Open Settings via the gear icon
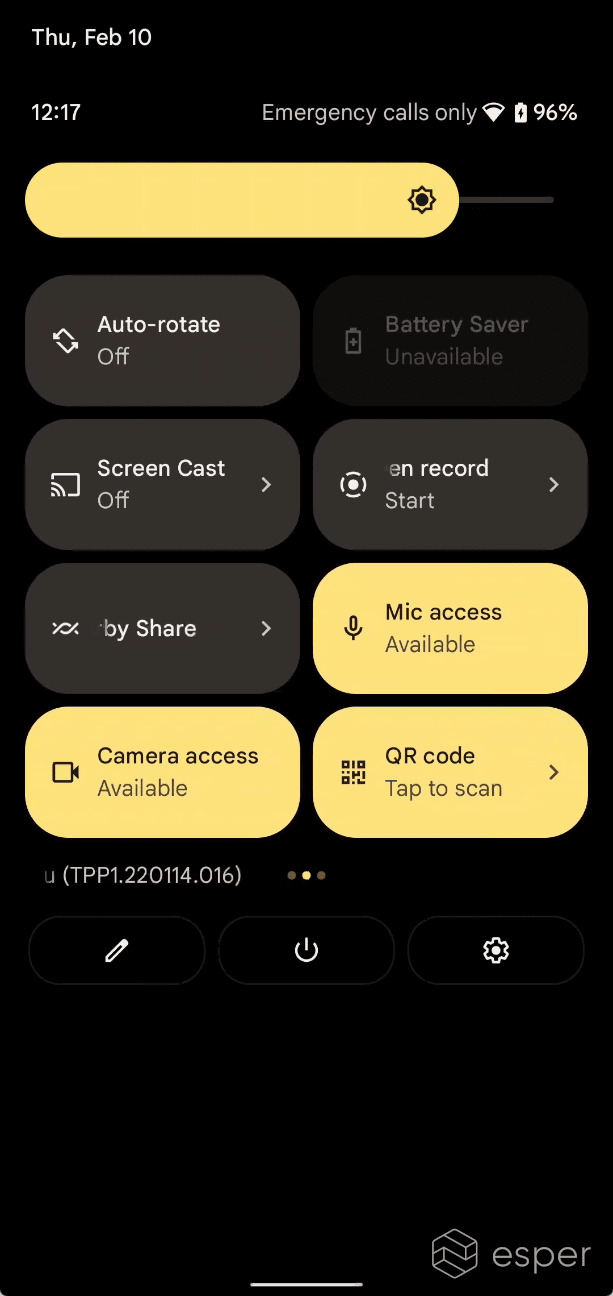The height and width of the screenshot is (1296, 613). pyautogui.click(x=496, y=951)
